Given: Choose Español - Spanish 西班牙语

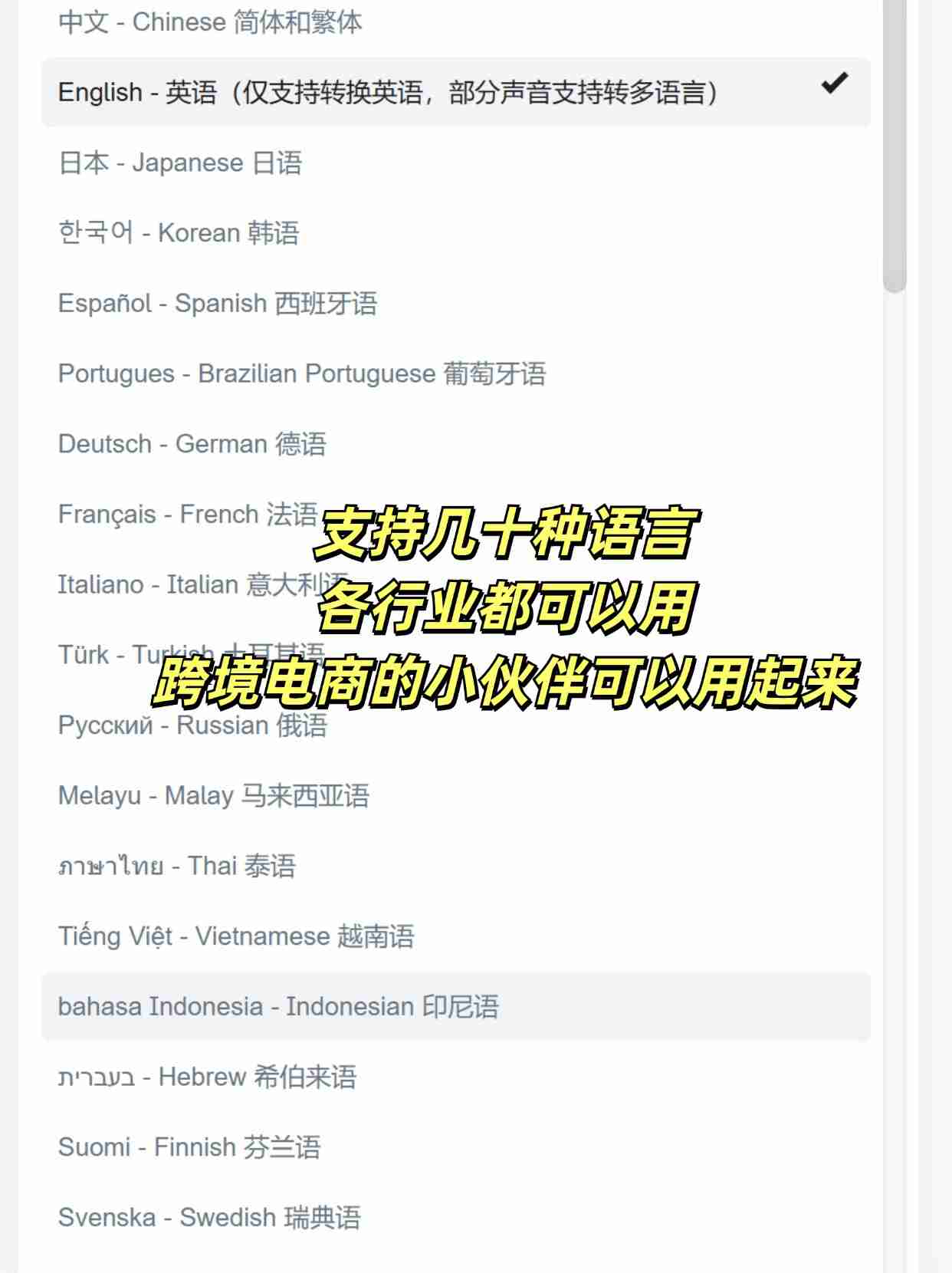Looking at the screenshot, I should [x=218, y=303].
